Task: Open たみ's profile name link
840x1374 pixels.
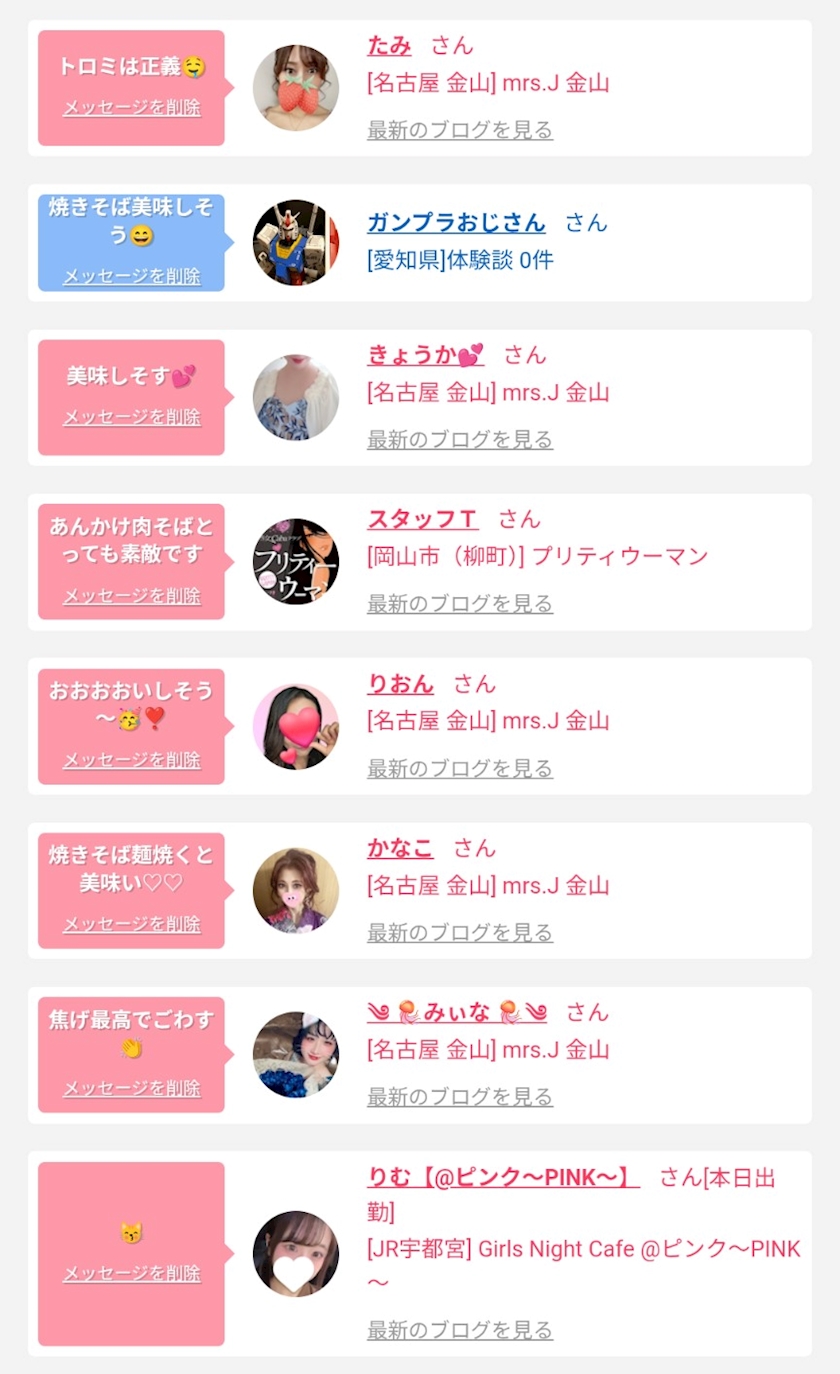Action: pos(389,45)
